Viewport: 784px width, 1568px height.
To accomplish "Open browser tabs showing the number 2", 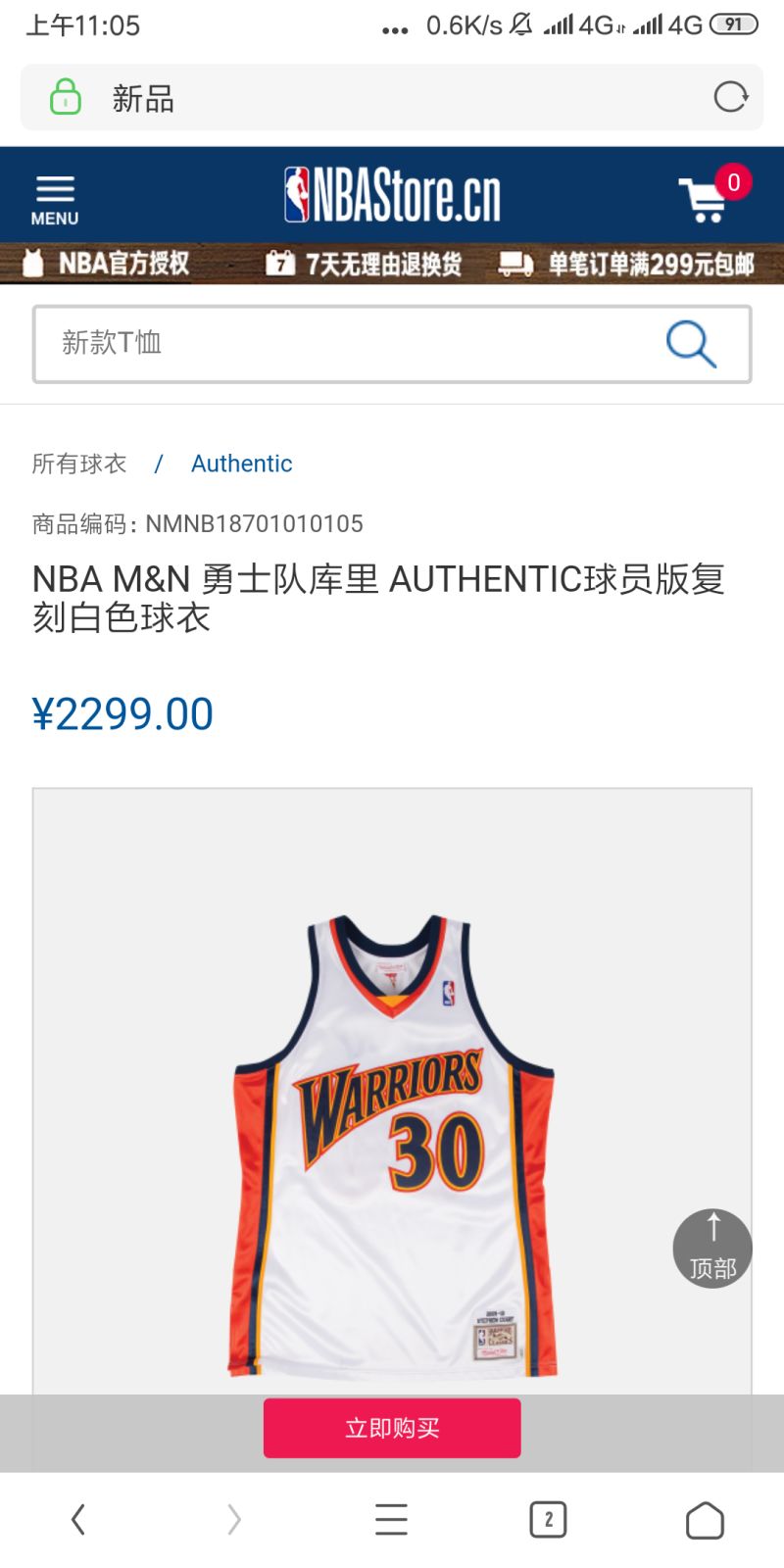I will coord(548,1520).
